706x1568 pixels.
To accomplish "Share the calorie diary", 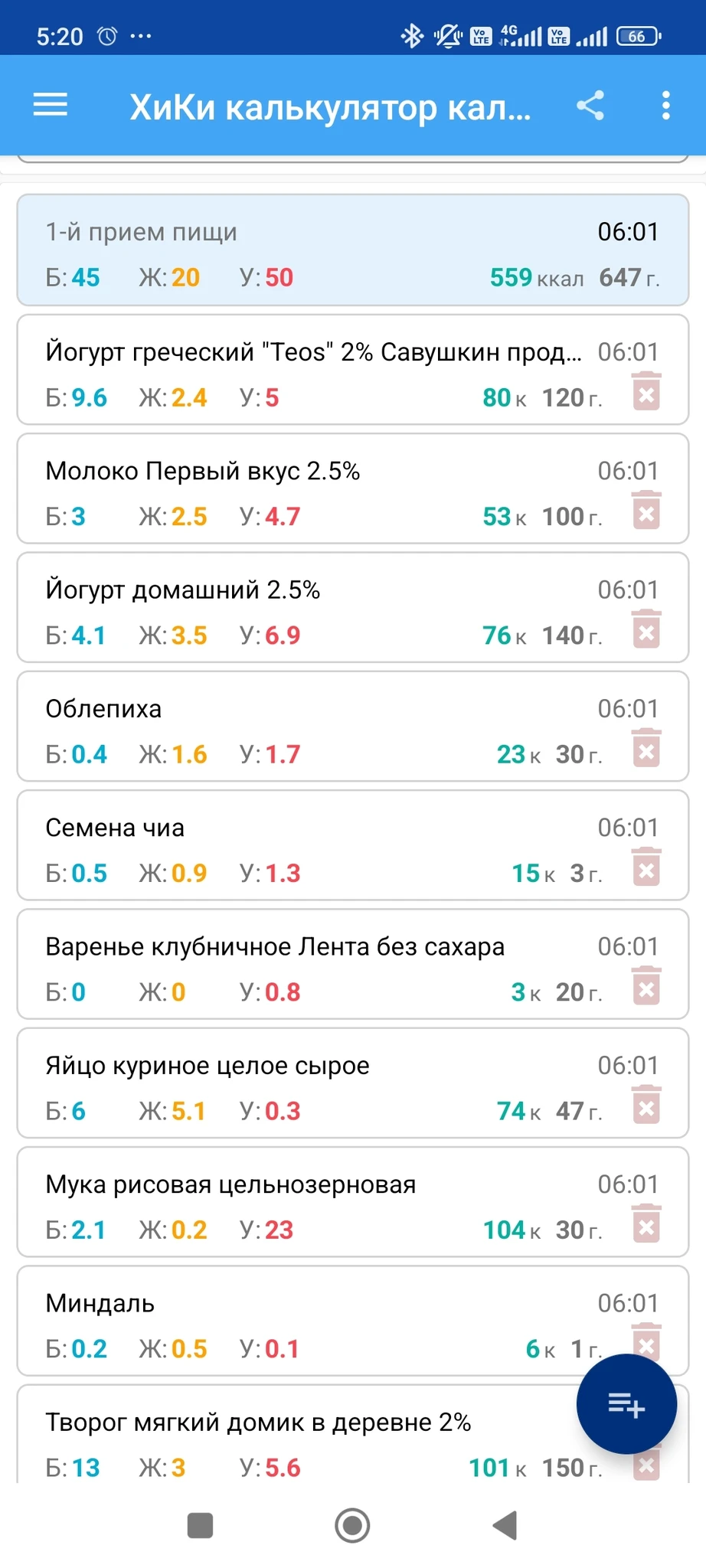I will 590,106.
